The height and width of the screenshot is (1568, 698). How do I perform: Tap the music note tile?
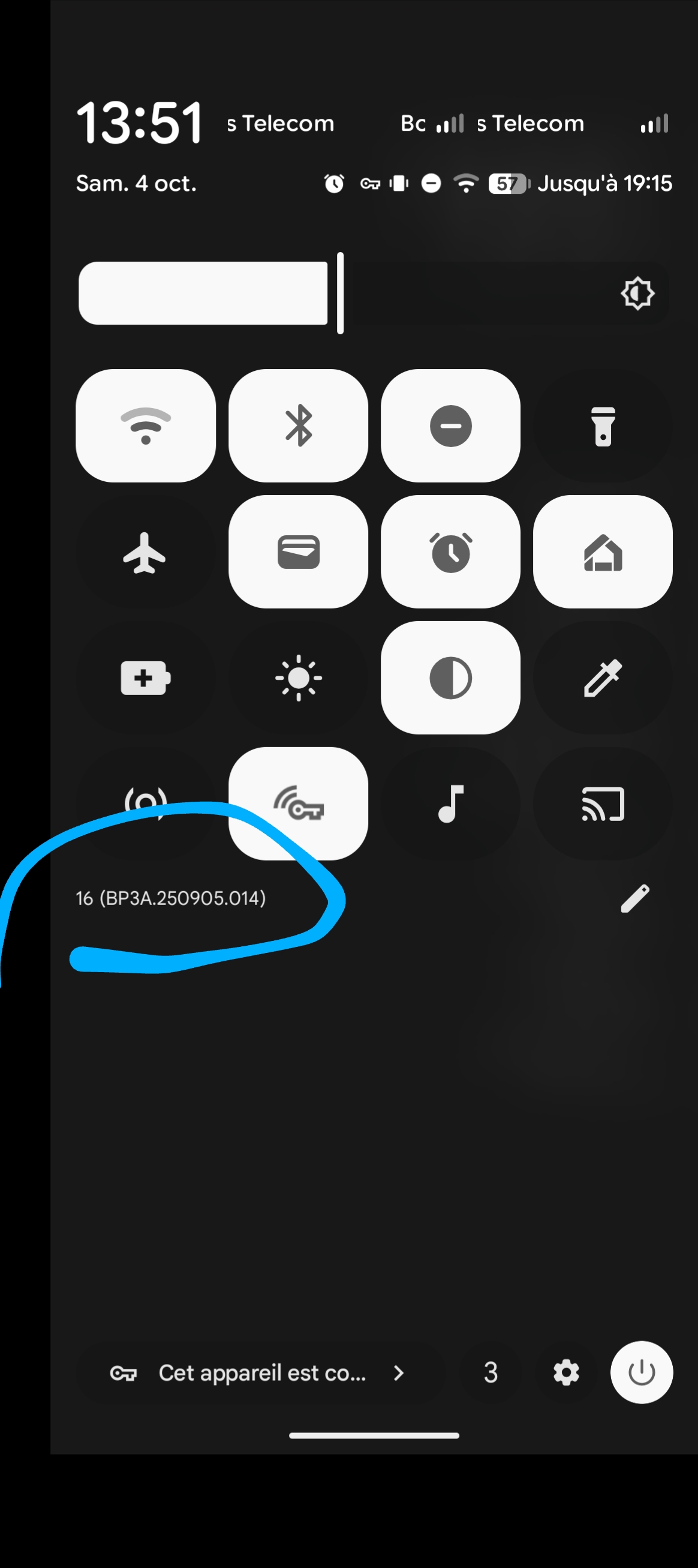(x=450, y=804)
